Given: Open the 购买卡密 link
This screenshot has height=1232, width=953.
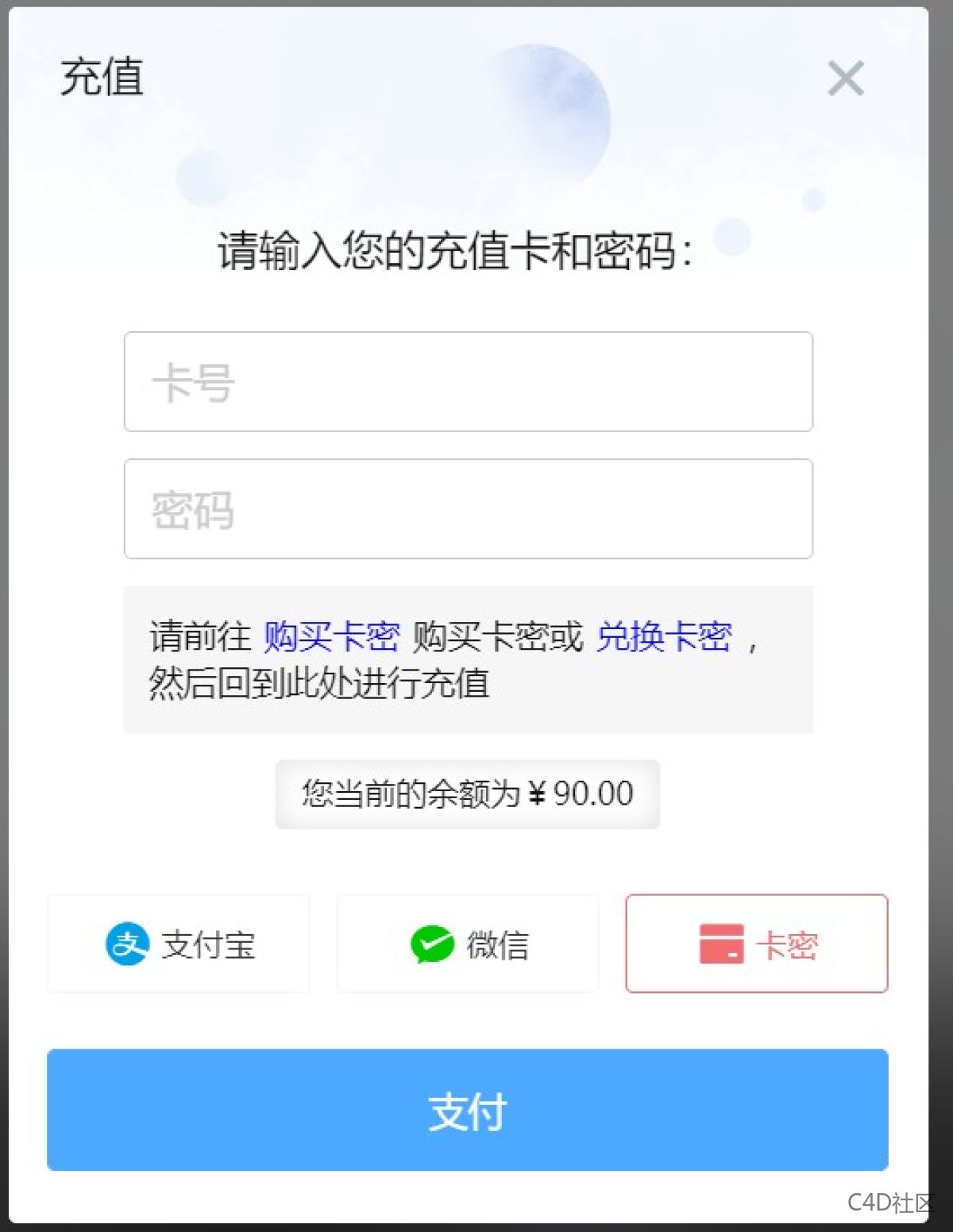Looking at the screenshot, I should 331,638.
